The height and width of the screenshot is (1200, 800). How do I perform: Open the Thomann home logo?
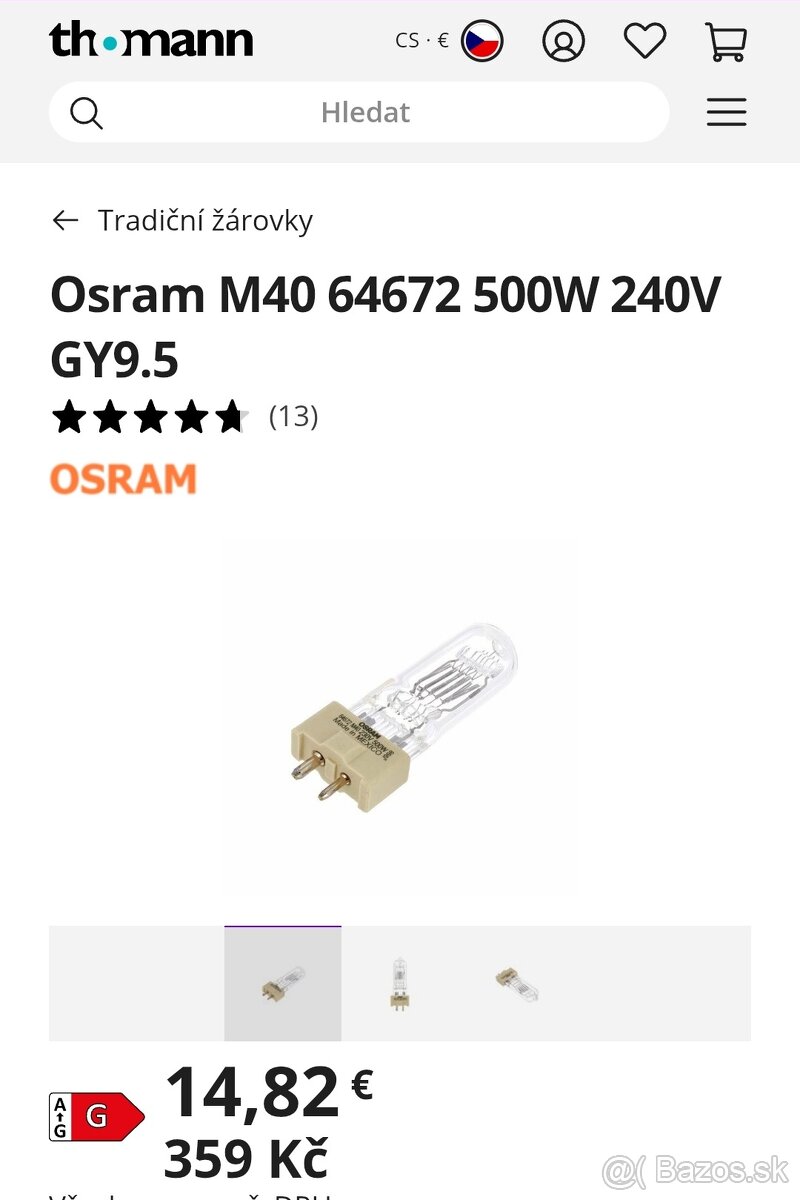pyautogui.click(x=151, y=40)
